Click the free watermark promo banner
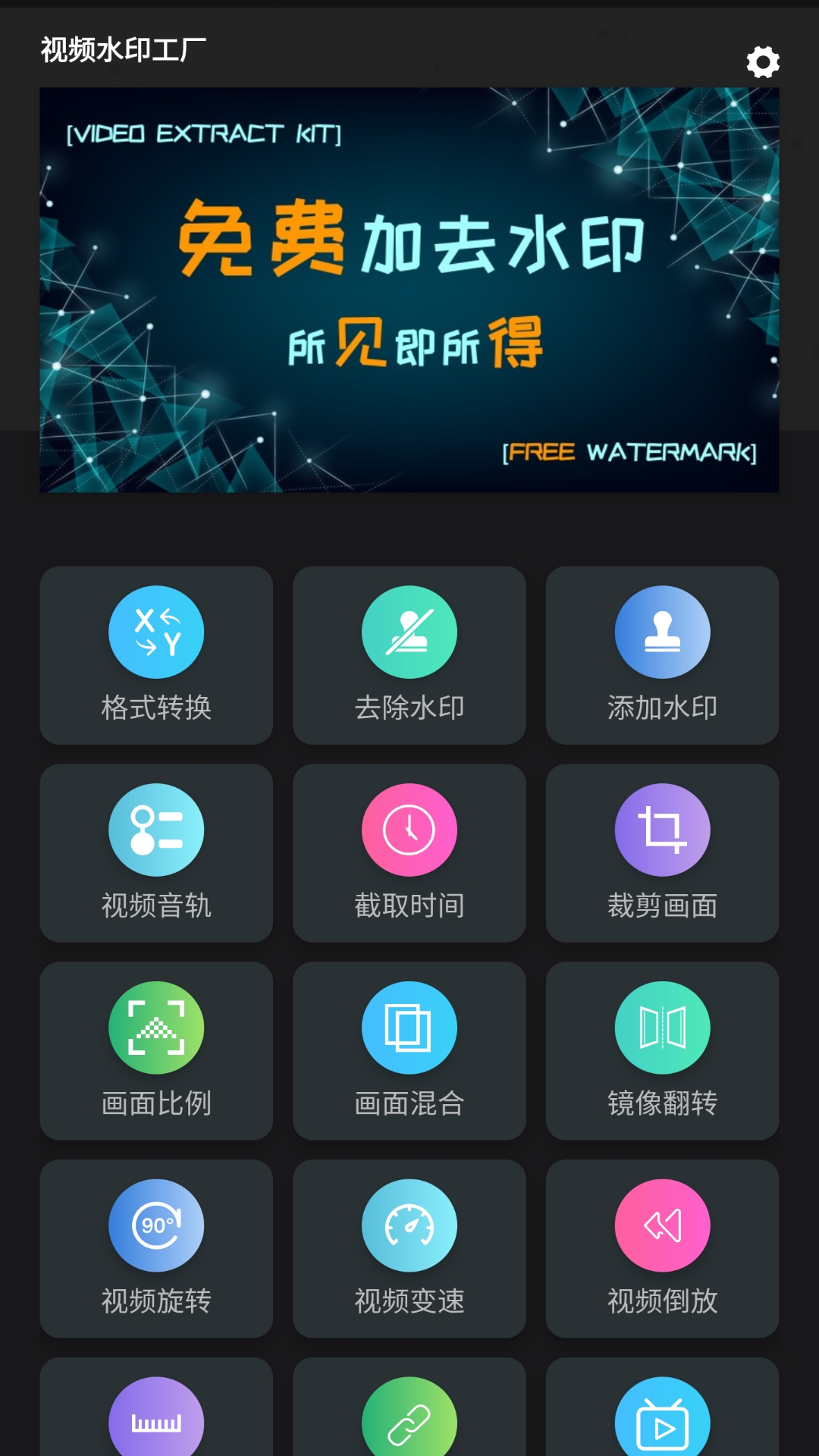The image size is (819, 1456). tap(409, 292)
